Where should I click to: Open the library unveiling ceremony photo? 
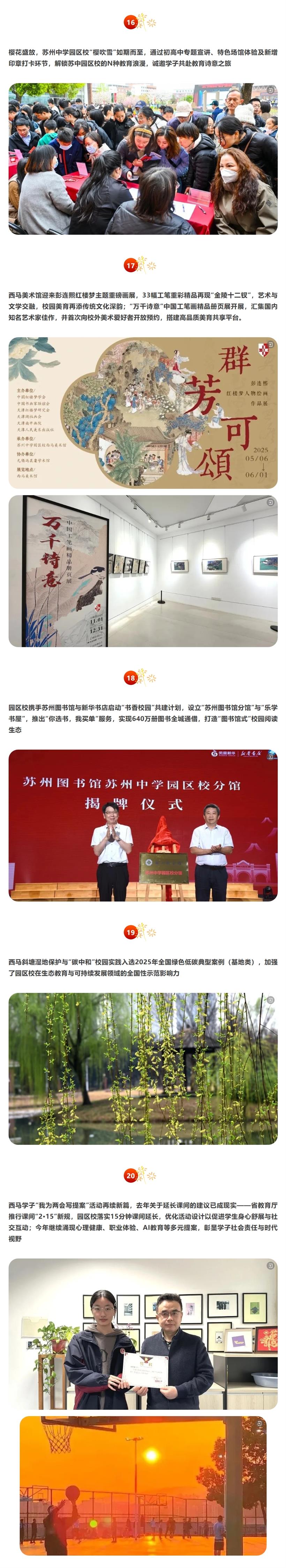[x=143, y=825]
